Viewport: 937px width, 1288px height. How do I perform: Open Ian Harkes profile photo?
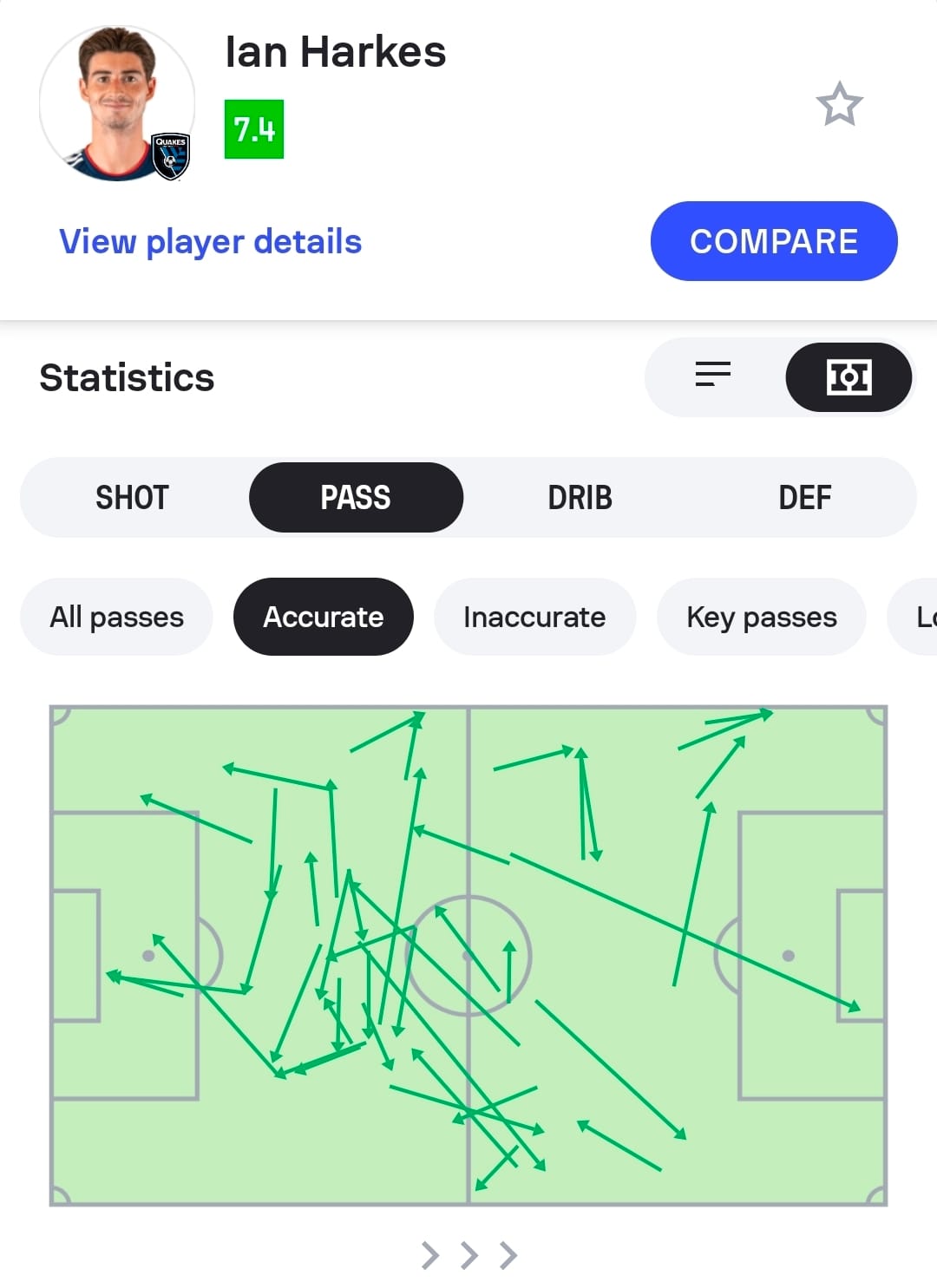click(117, 103)
